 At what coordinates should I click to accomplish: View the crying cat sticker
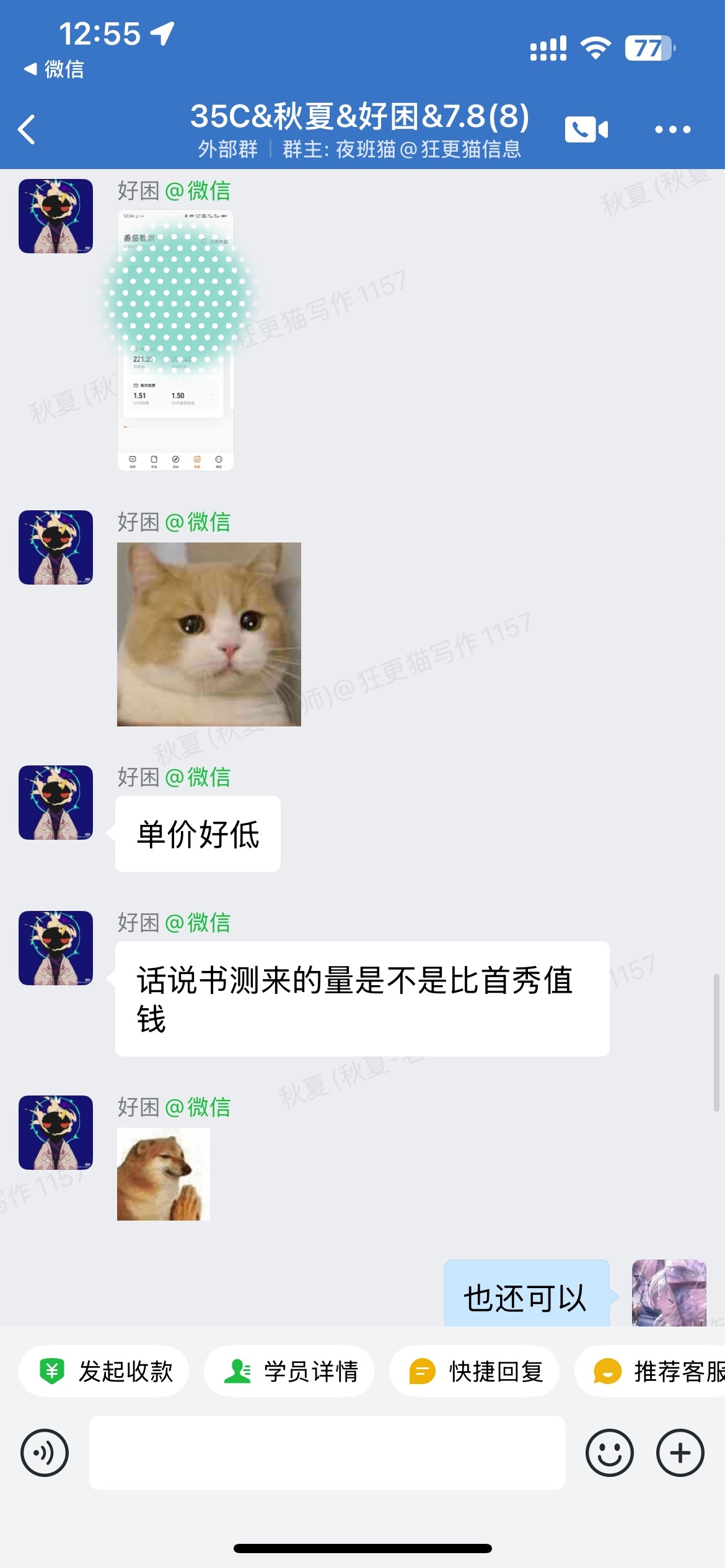tap(209, 634)
